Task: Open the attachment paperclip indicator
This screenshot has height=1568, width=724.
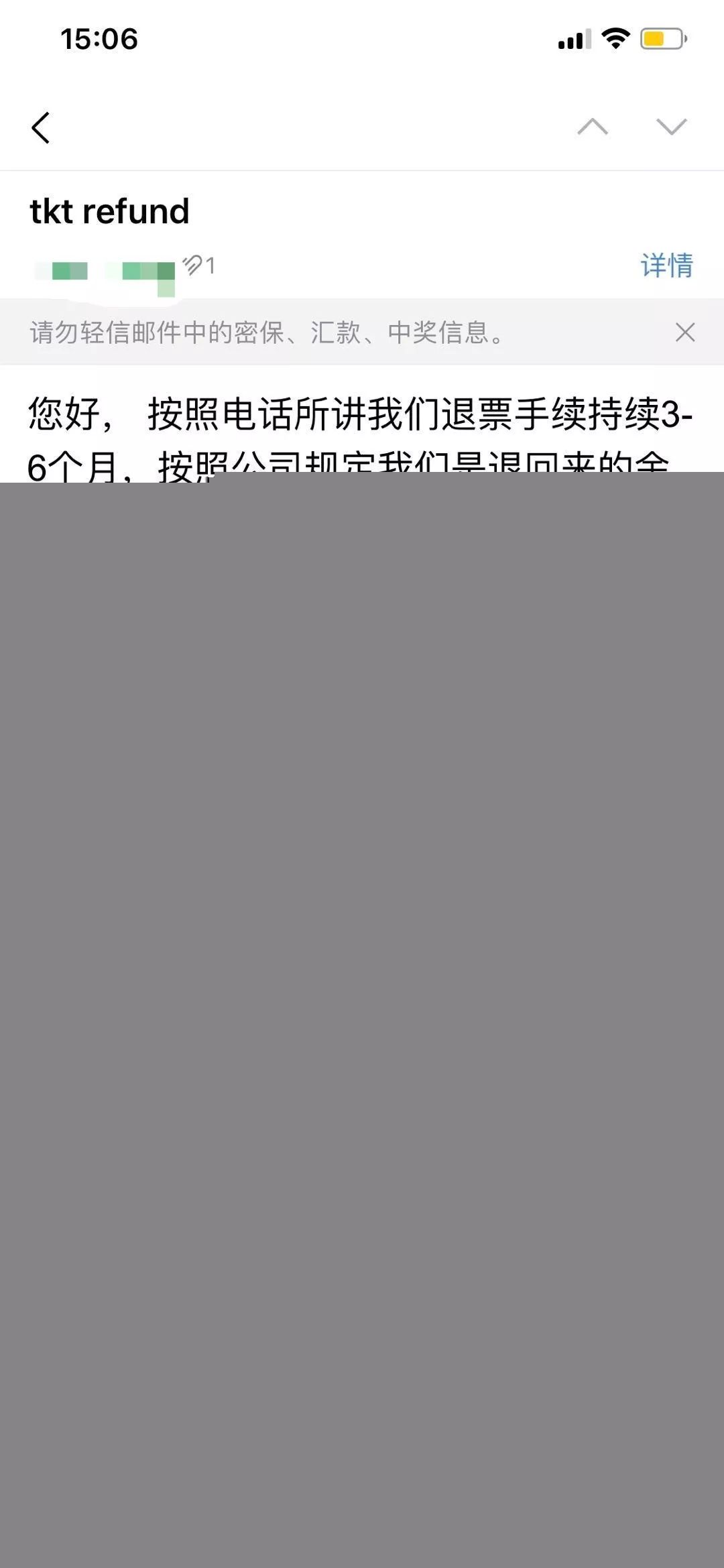Action: pyautogui.click(x=198, y=265)
